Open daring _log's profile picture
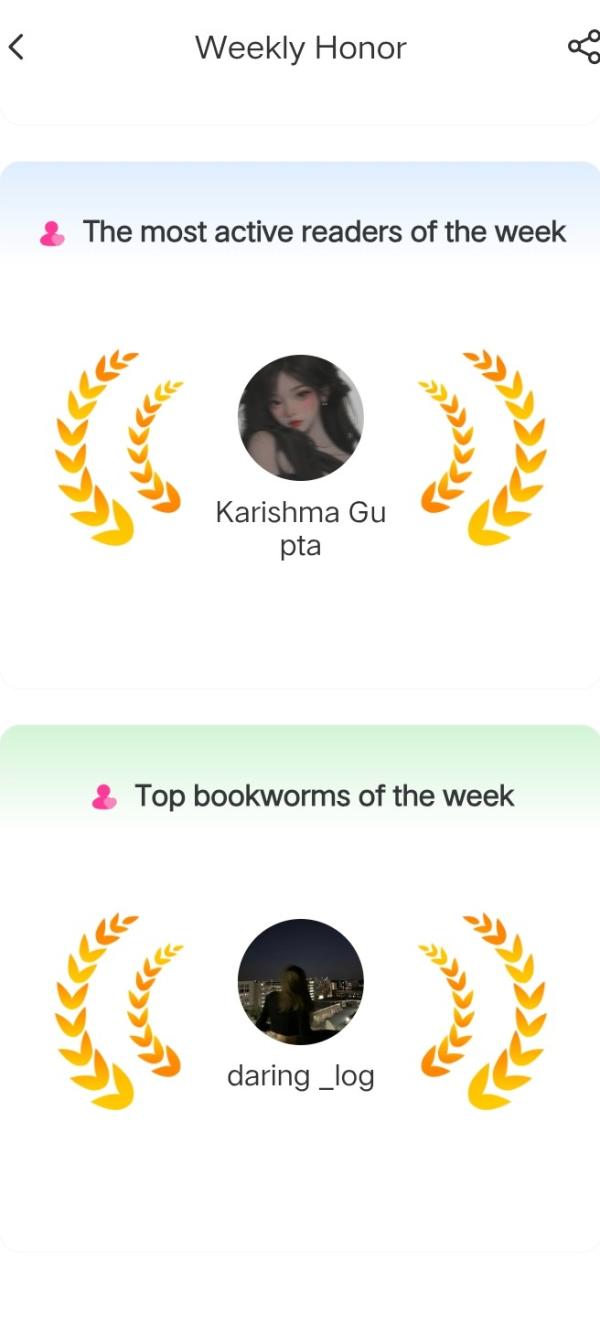Screen dimensions: 600x1335 300,981
